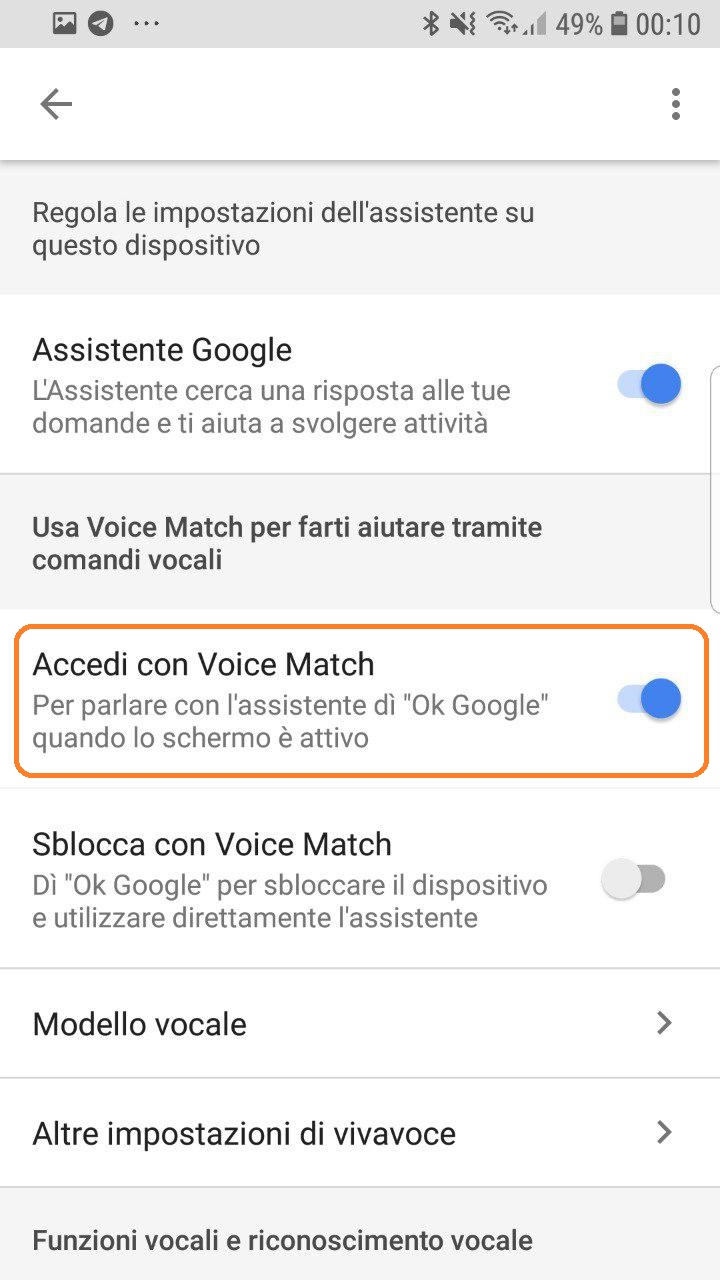
Task: Open Modello vocale settings
Action: click(x=360, y=1024)
